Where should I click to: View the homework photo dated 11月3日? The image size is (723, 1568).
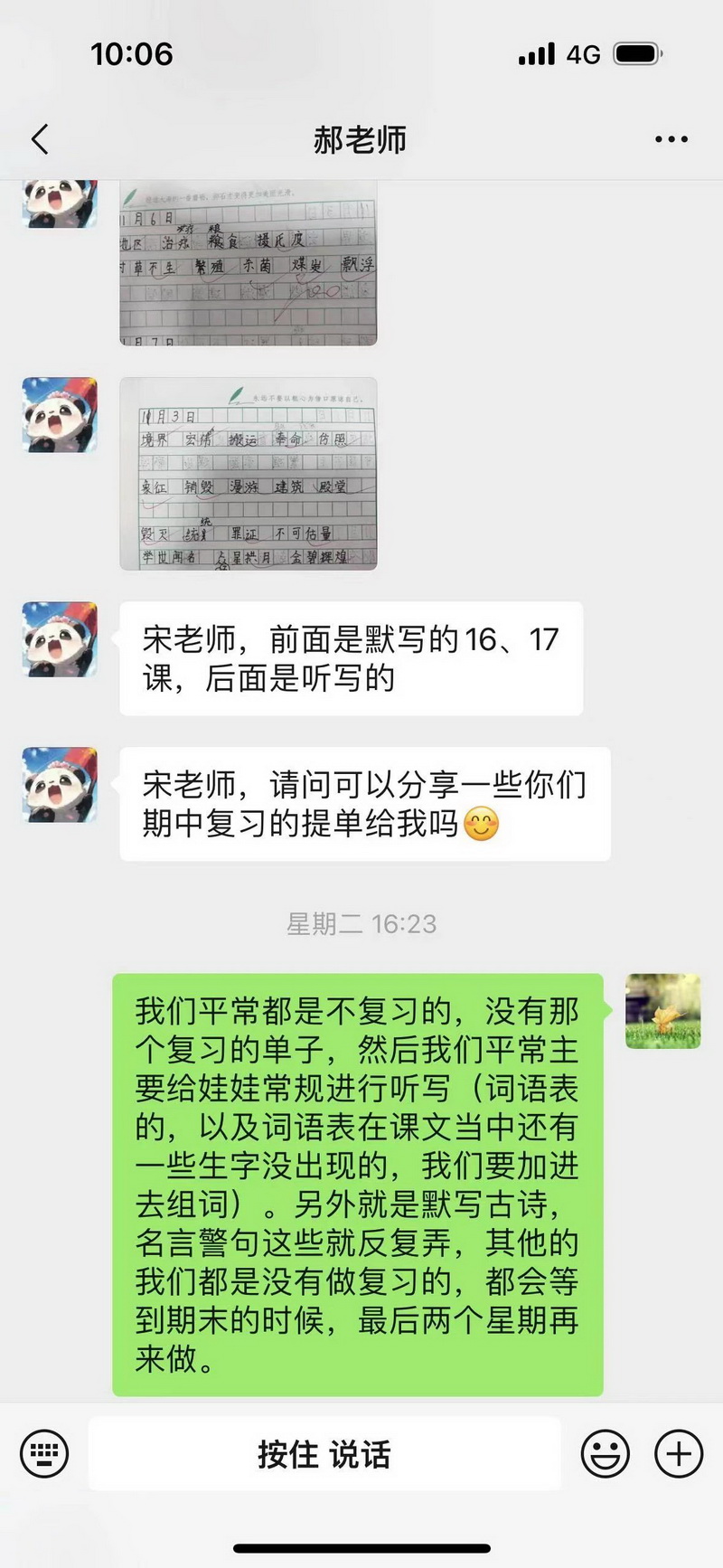pos(248,474)
